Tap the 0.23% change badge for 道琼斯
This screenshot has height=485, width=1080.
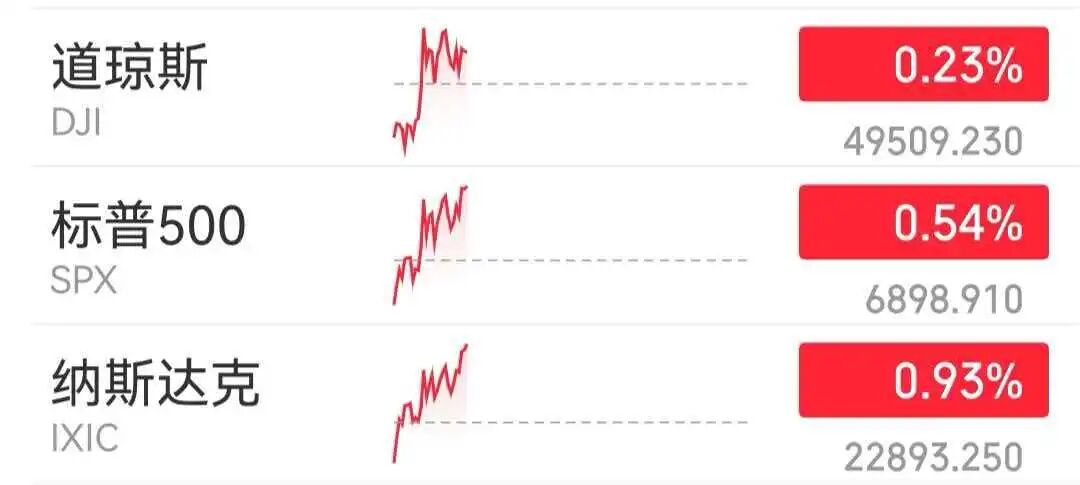pos(923,65)
